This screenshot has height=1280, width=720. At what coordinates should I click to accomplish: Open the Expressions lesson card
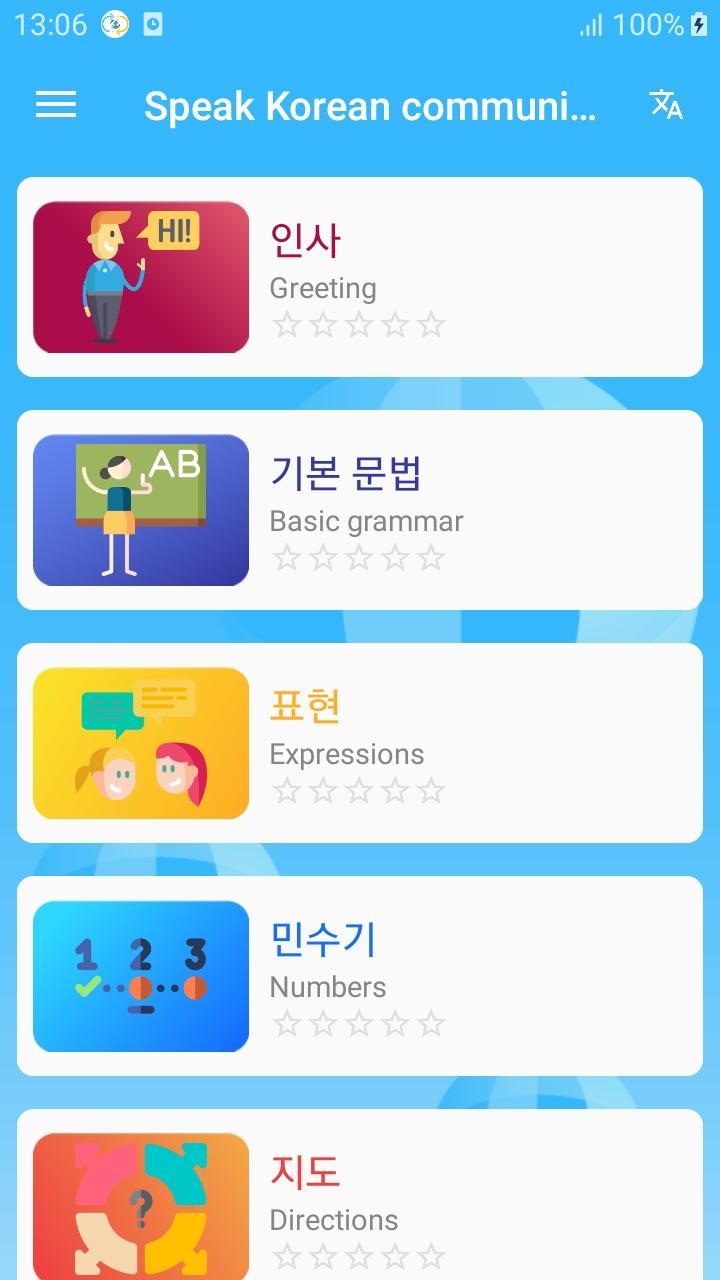[x=360, y=743]
